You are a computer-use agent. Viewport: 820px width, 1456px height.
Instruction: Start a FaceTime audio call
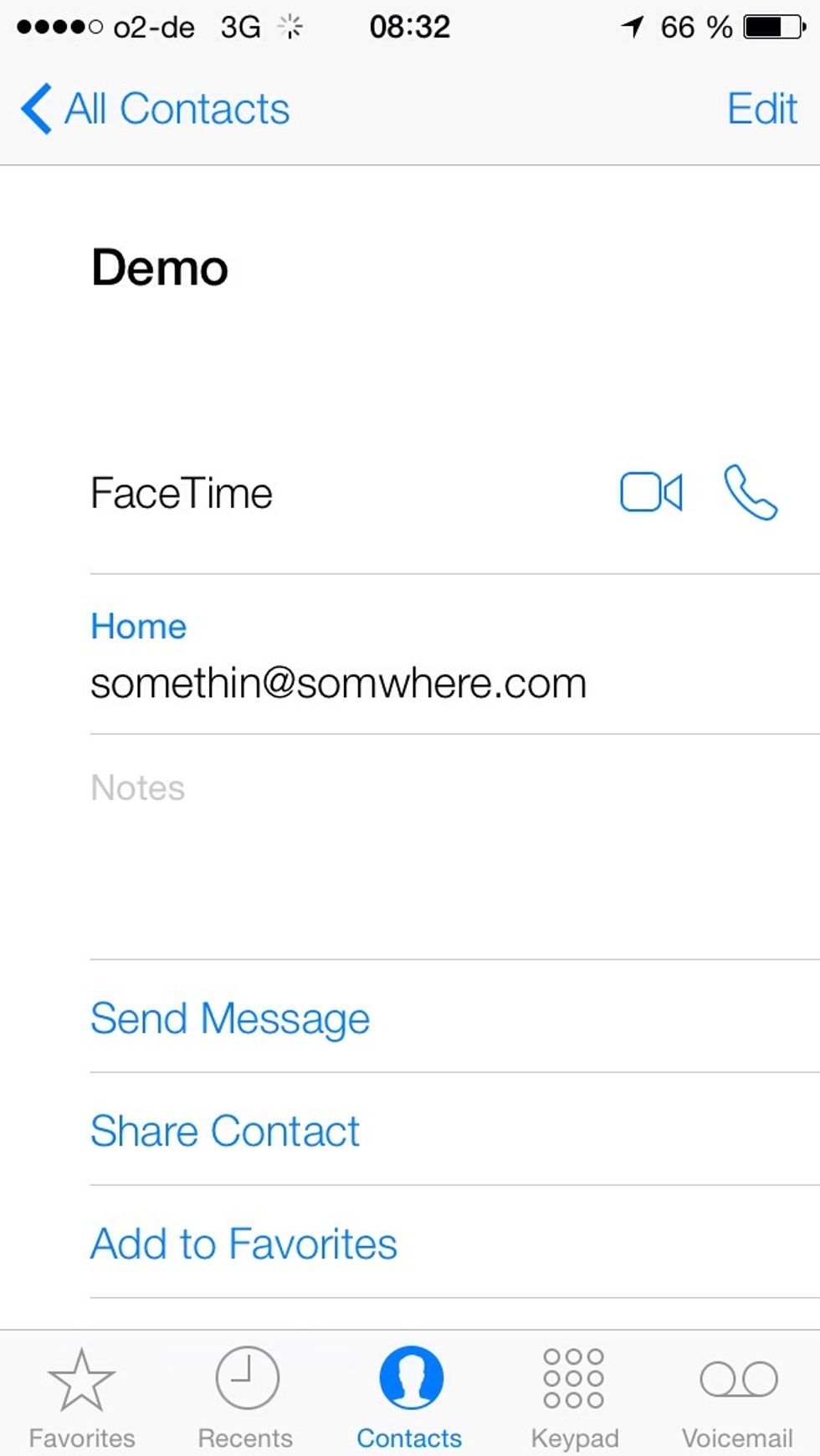click(x=751, y=492)
